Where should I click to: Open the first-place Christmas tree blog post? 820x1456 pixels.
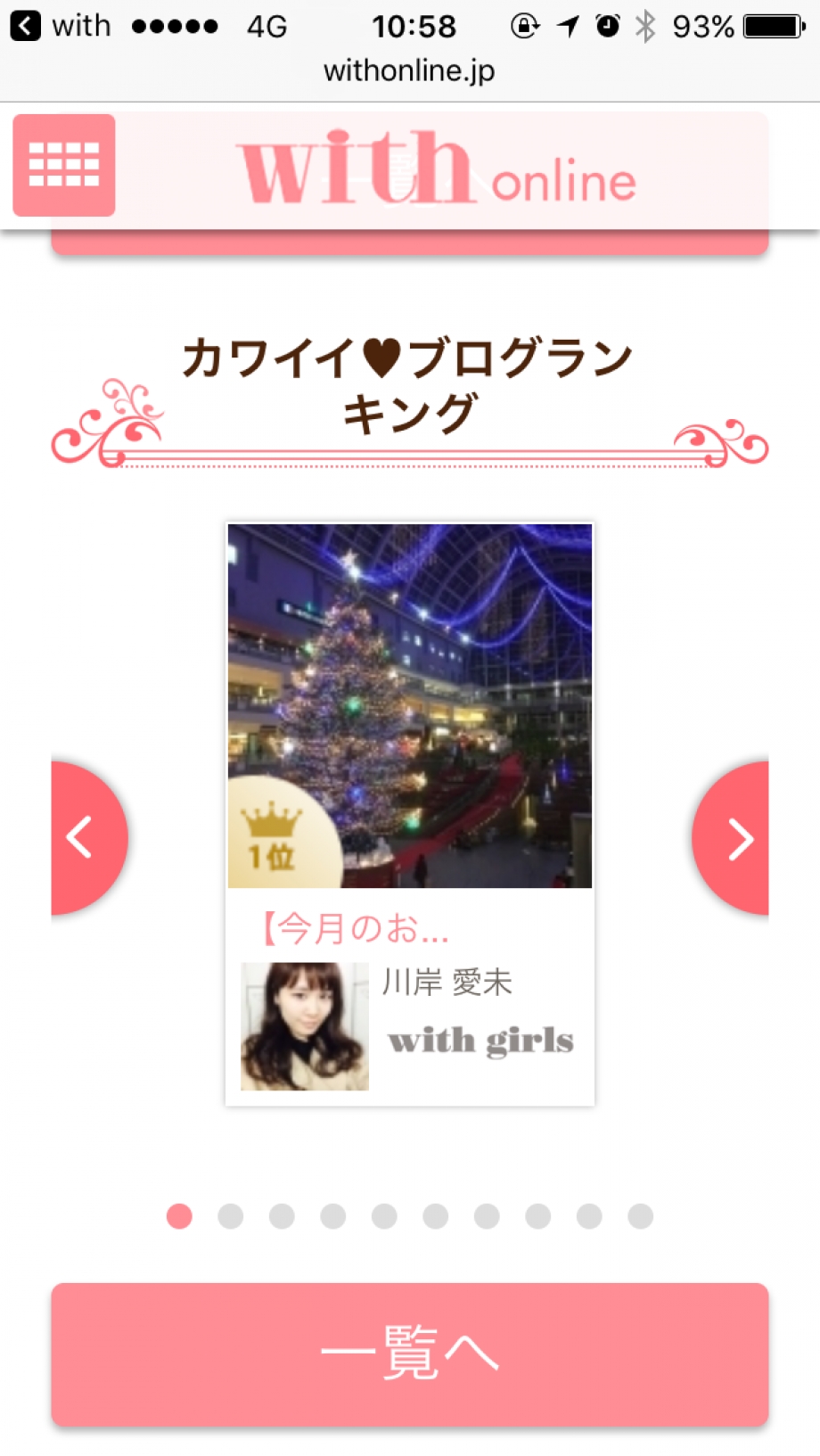coord(409,704)
